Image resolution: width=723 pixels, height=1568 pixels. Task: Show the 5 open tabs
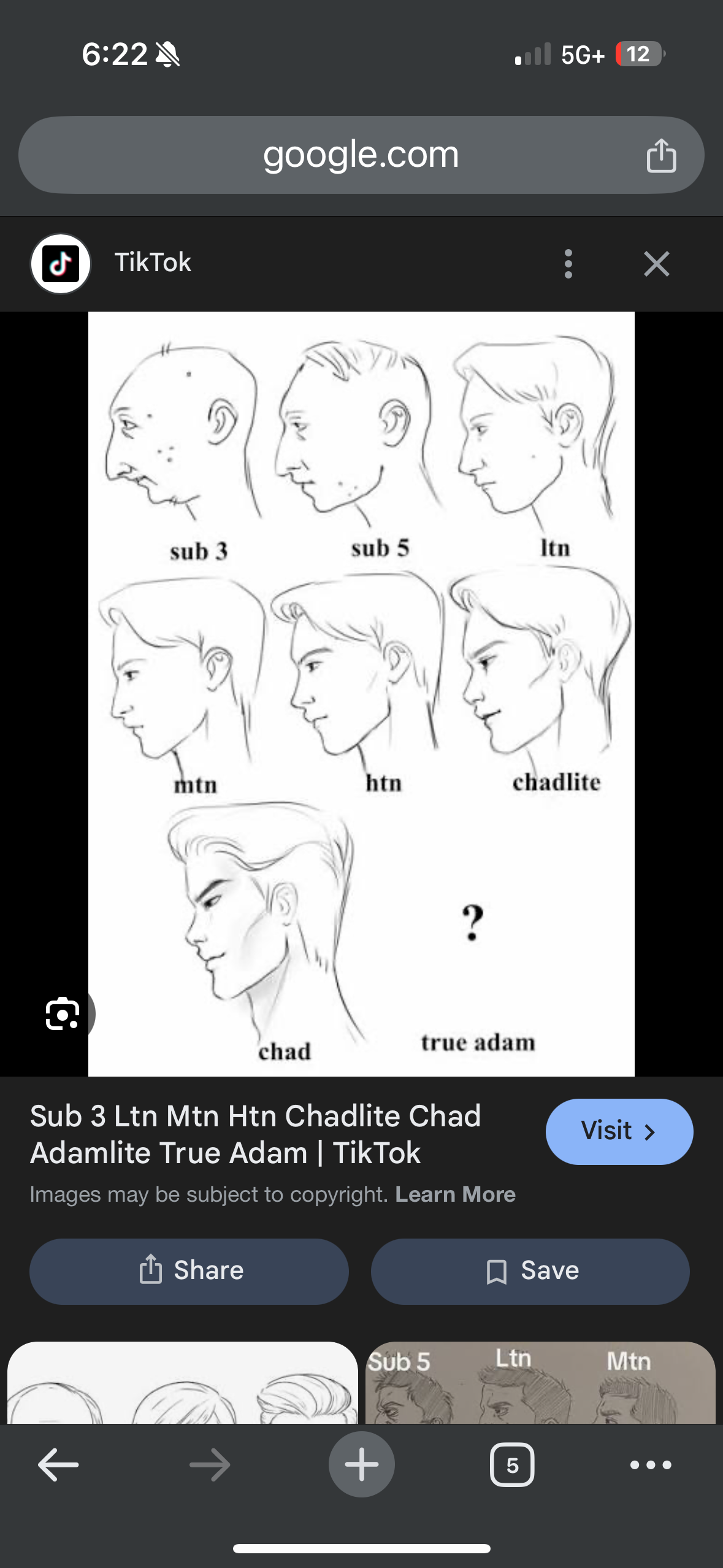click(512, 1465)
